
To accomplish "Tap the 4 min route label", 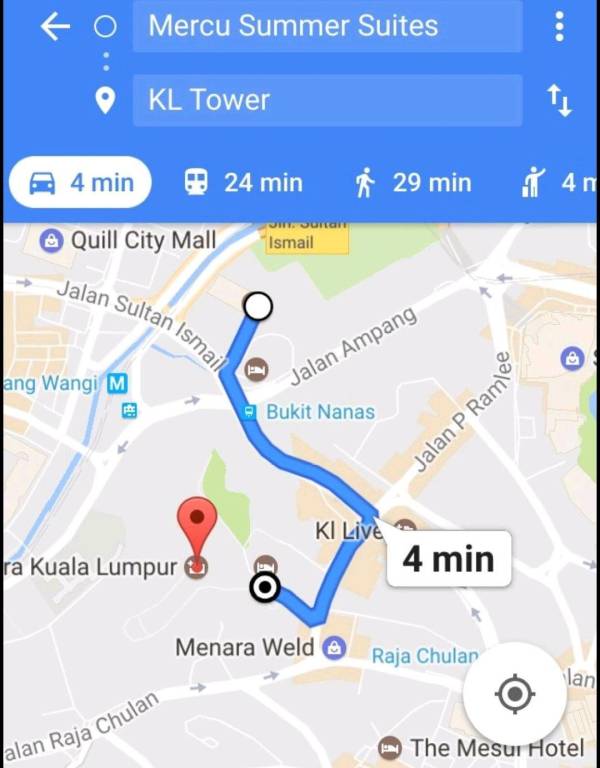I will coord(448,559).
